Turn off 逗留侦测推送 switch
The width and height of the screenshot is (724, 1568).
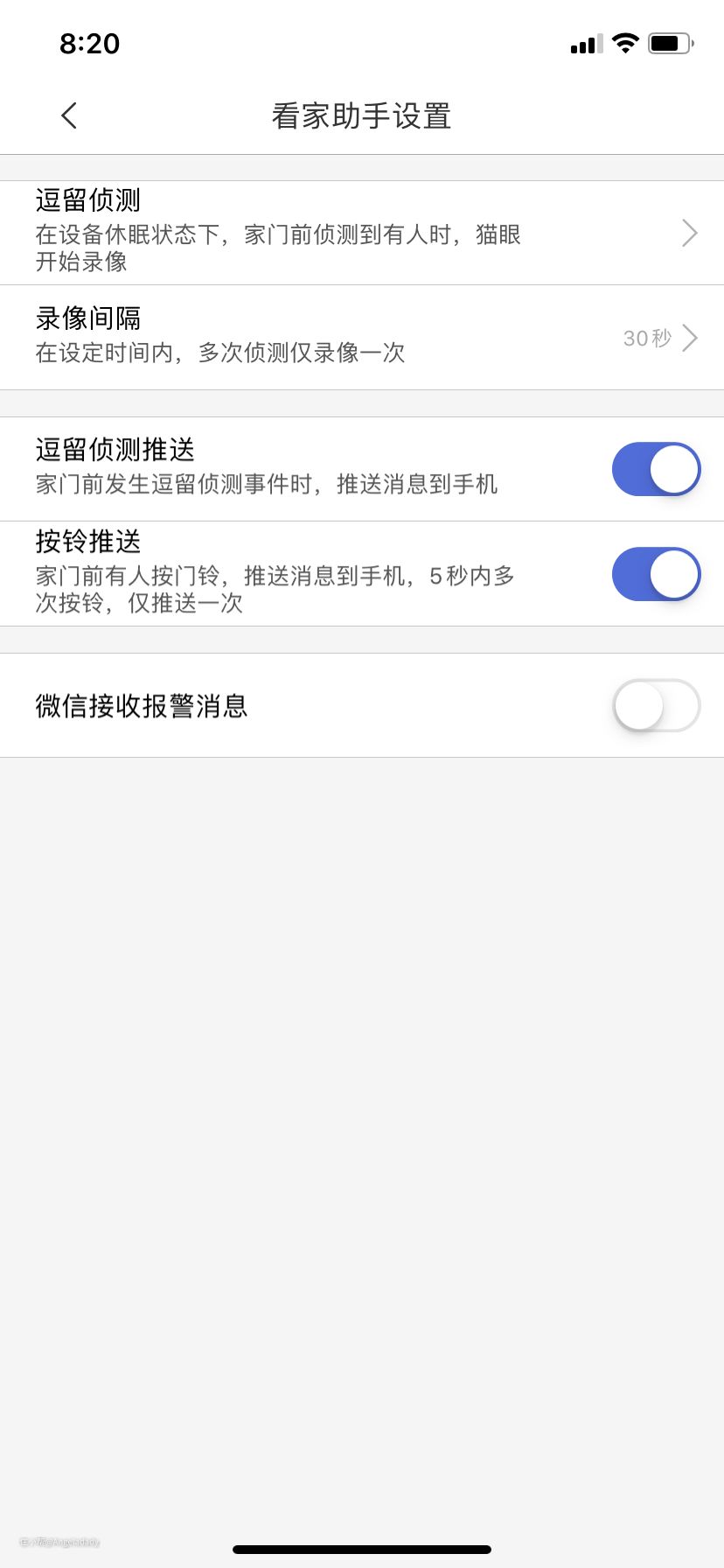(x=656, y=469)
